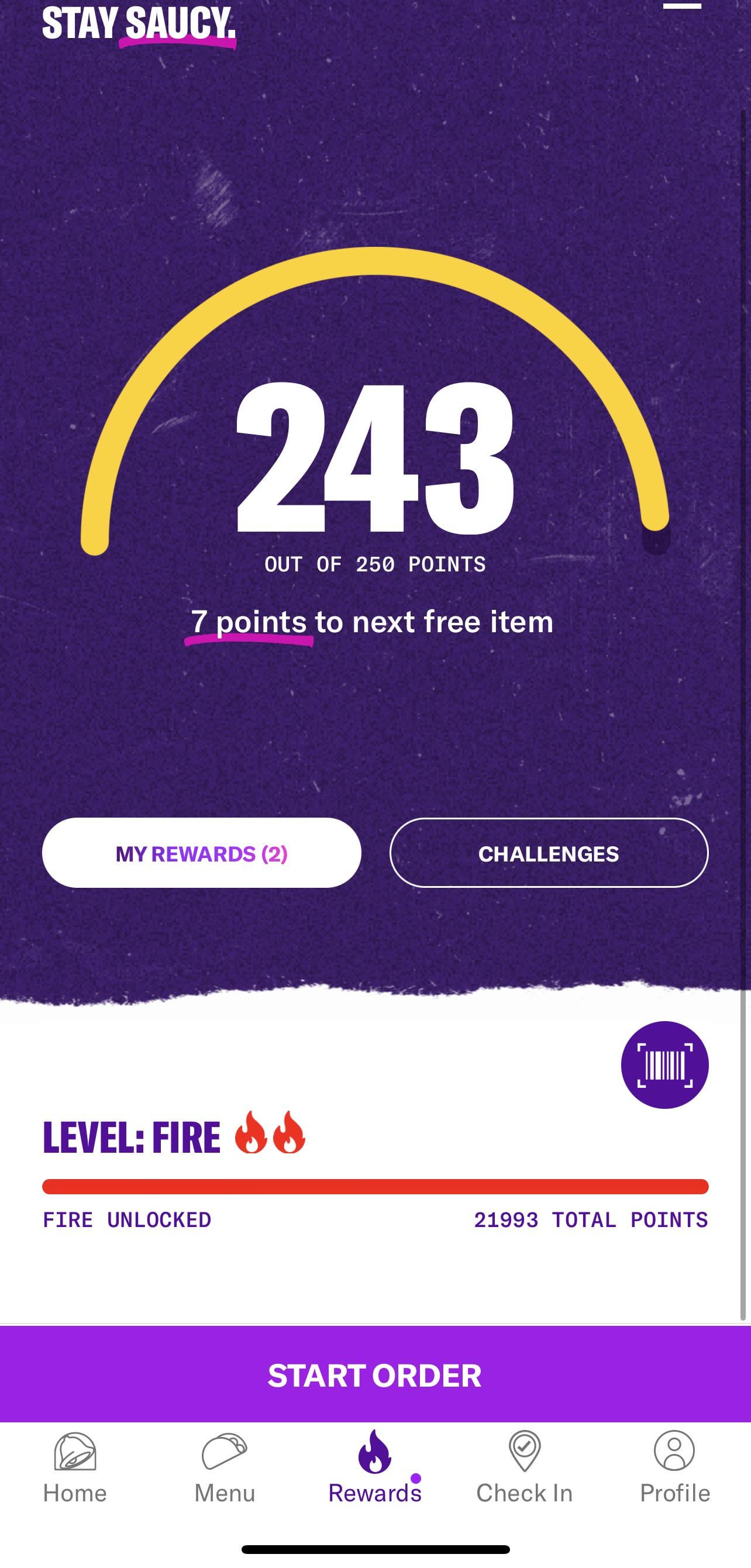Switch to the Menu tab
This screenshot has height=1568, width=751.
coord(225,1467)
